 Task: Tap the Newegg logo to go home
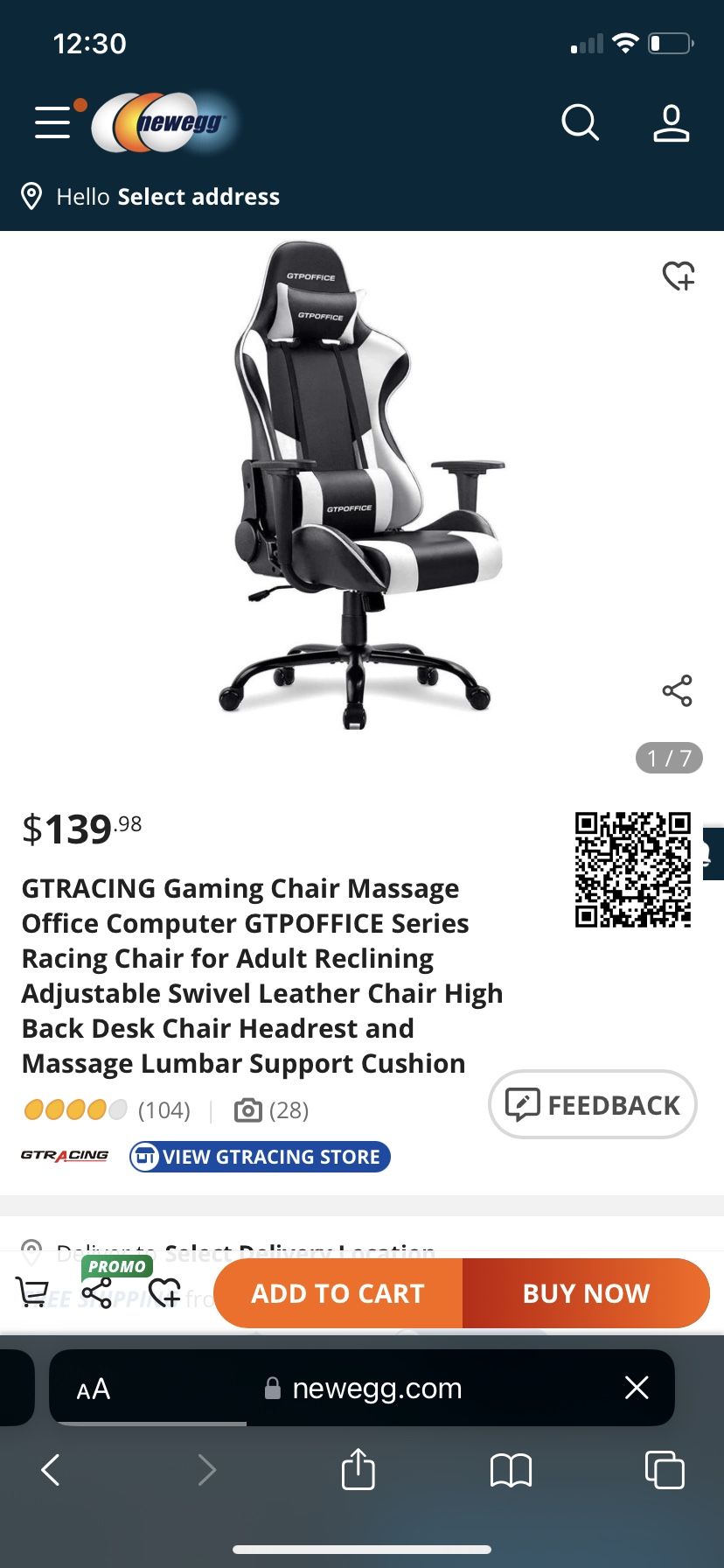click(x=164, y=122)
